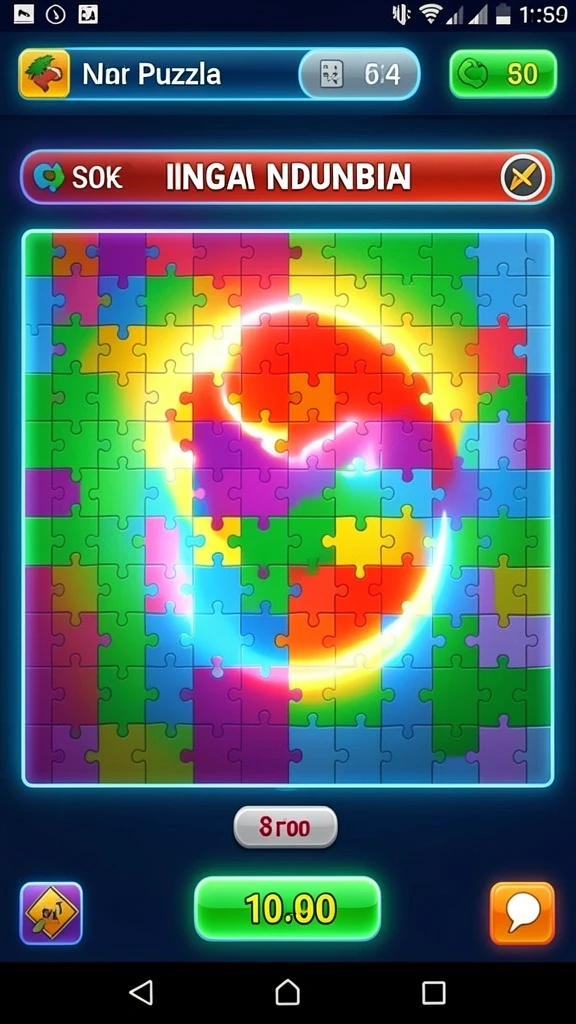The height and width of the screenshot is (1024, 576).
Task: Go to the home screen
Action: [287, 992]
